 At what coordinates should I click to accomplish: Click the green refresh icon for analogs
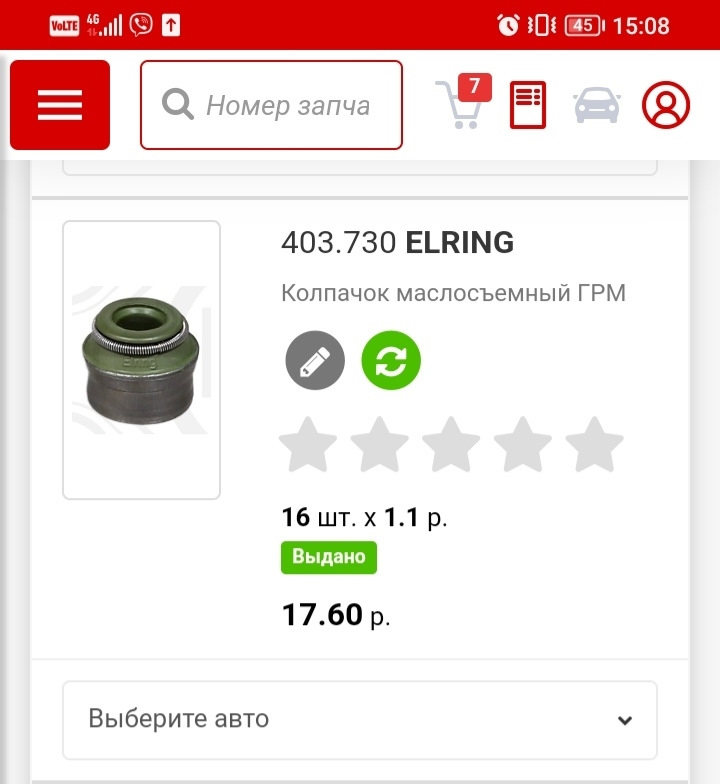[x=390, y=360]
